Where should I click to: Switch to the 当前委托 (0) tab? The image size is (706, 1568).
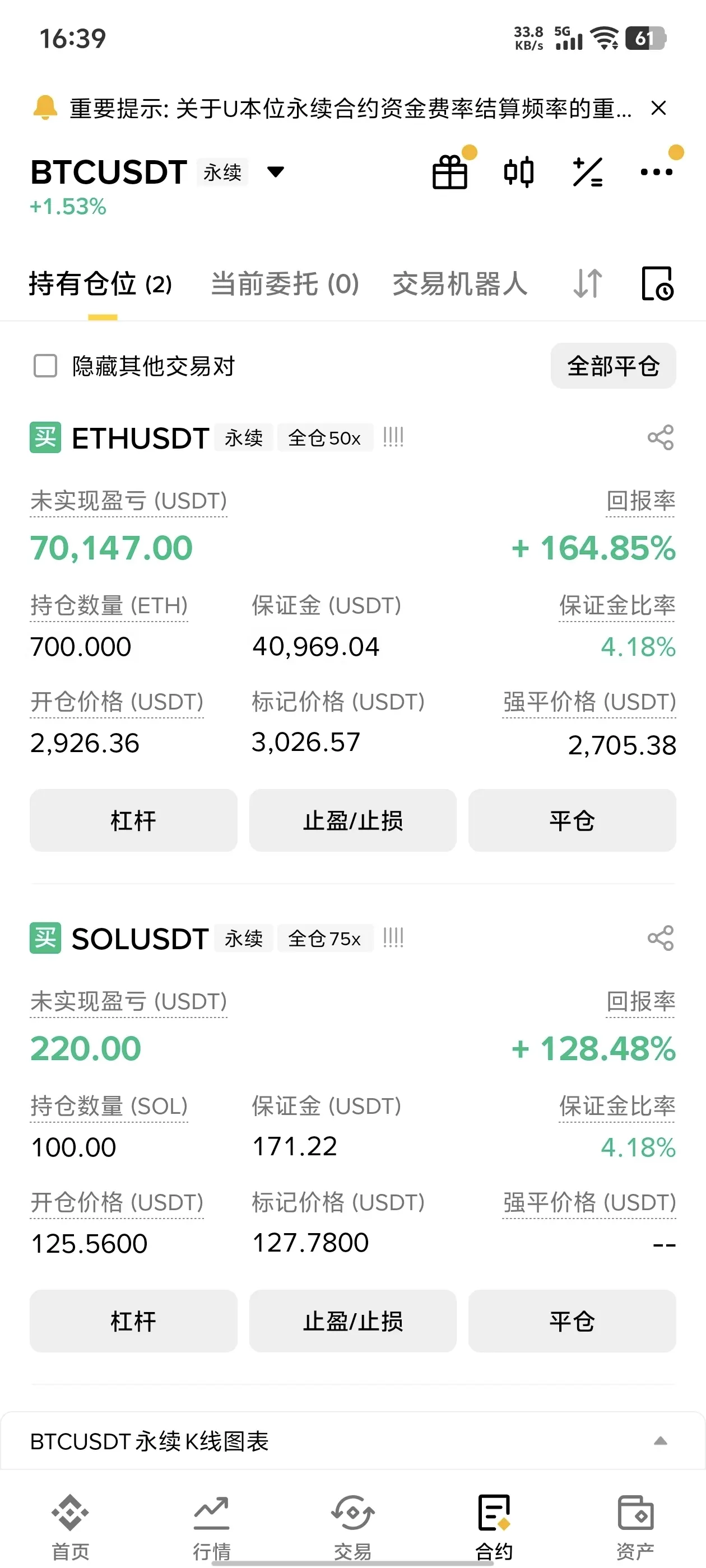tap(285, 284)
